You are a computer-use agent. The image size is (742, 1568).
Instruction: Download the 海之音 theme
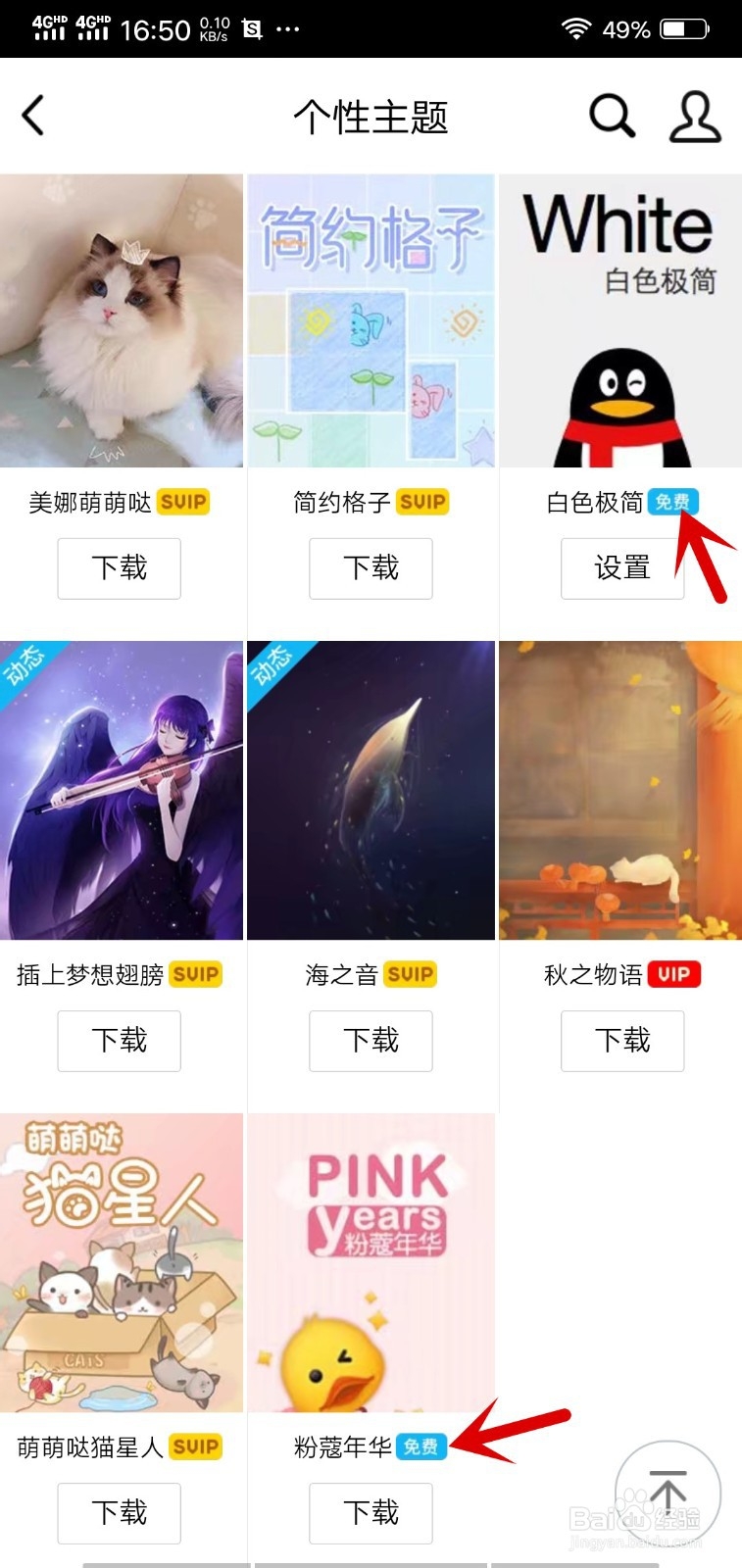pos(371,1041)
